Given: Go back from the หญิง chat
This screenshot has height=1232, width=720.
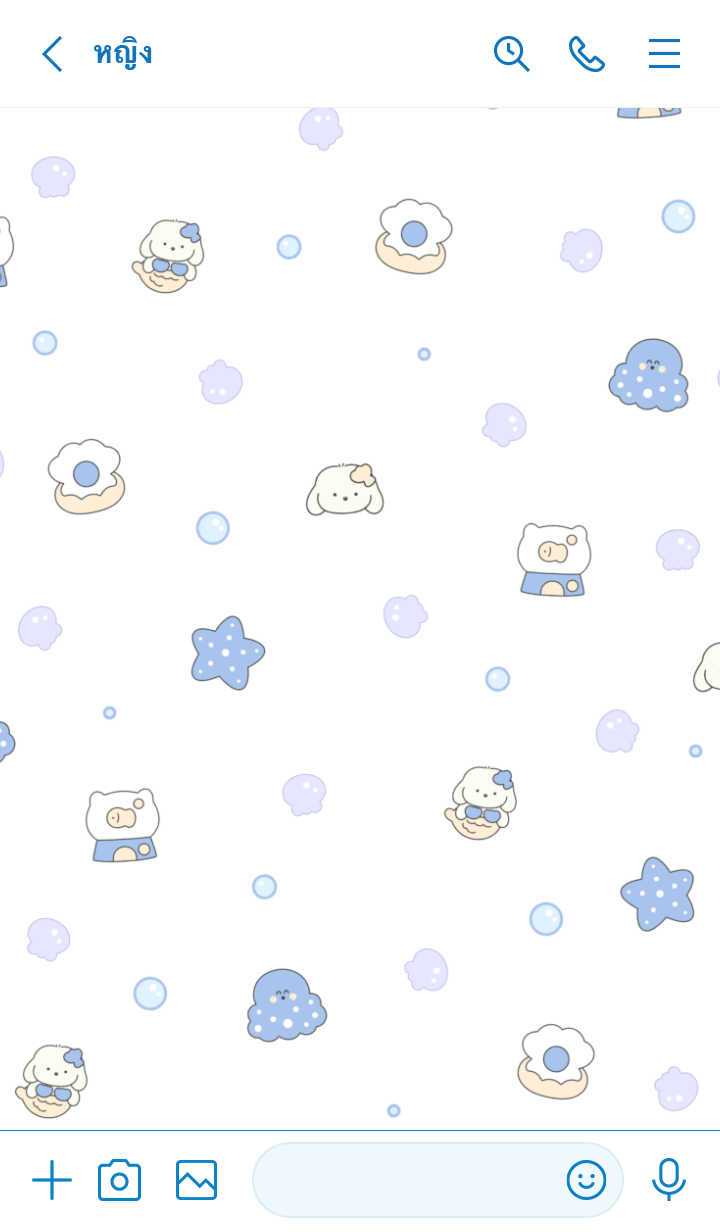Looking at the screenshot, I should tap(52, 54).
